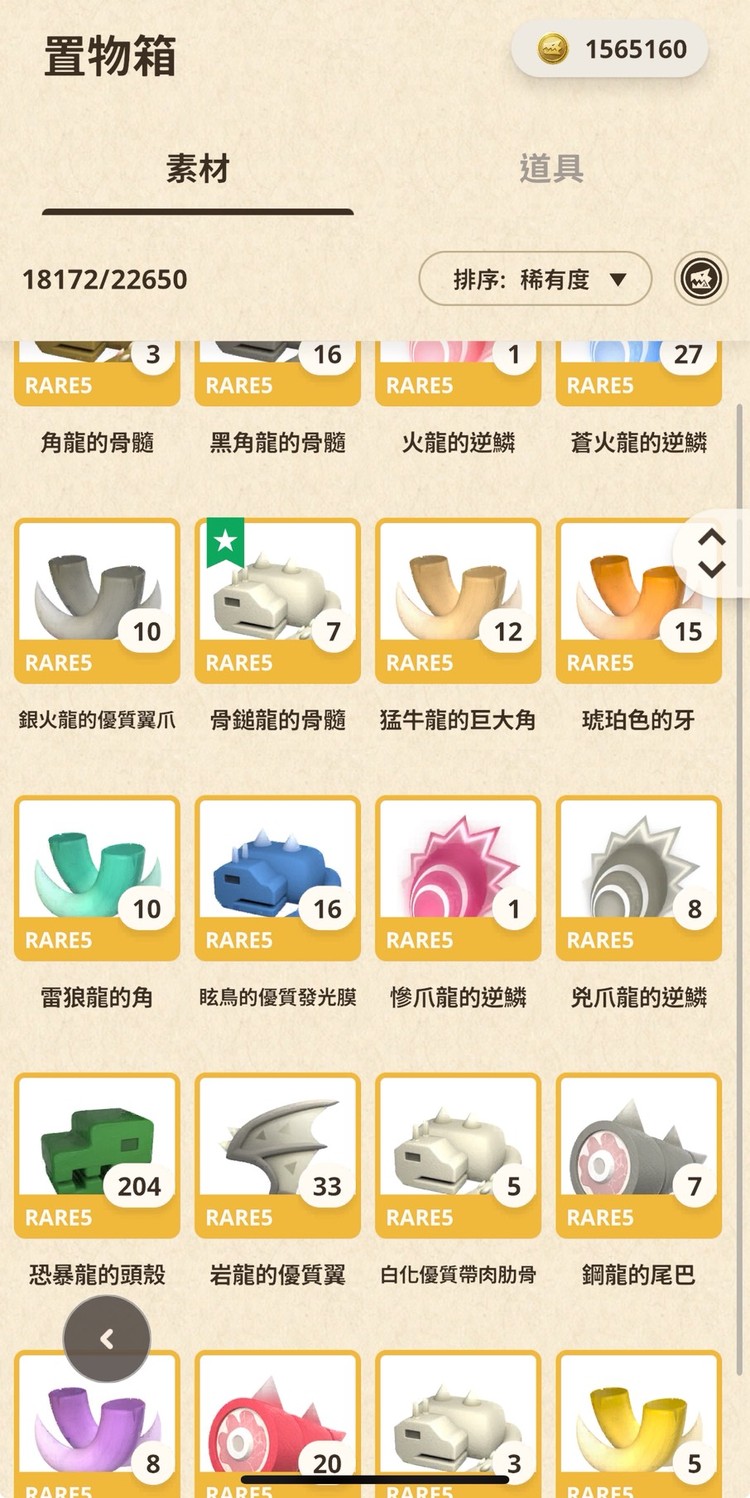Open 骨鎚龍的骨髓 item
This screenshot has height=1498, width=750.
pos(277,600)
